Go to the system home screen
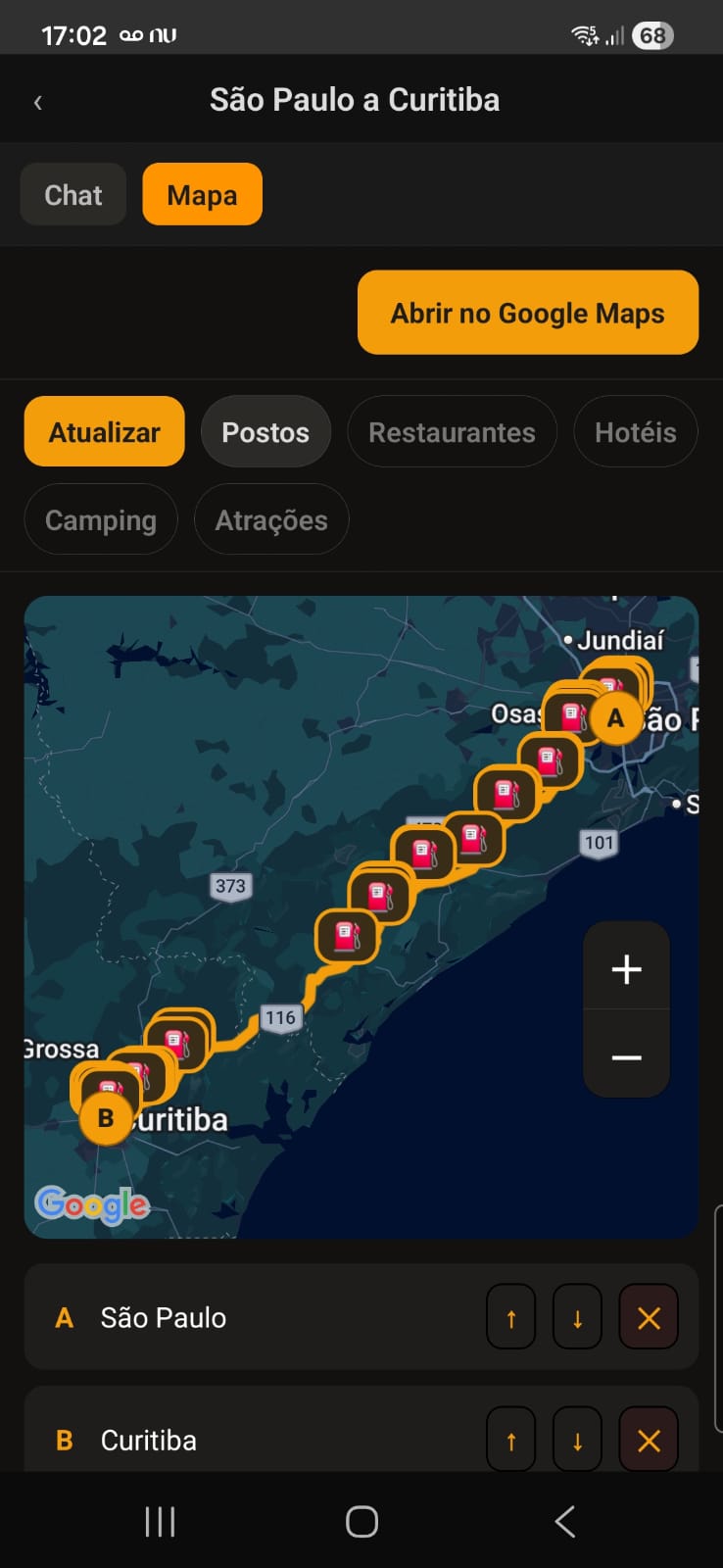The height and width of the screenshot is (1568, 723). pyautogui.click(x=361, y=1521)
